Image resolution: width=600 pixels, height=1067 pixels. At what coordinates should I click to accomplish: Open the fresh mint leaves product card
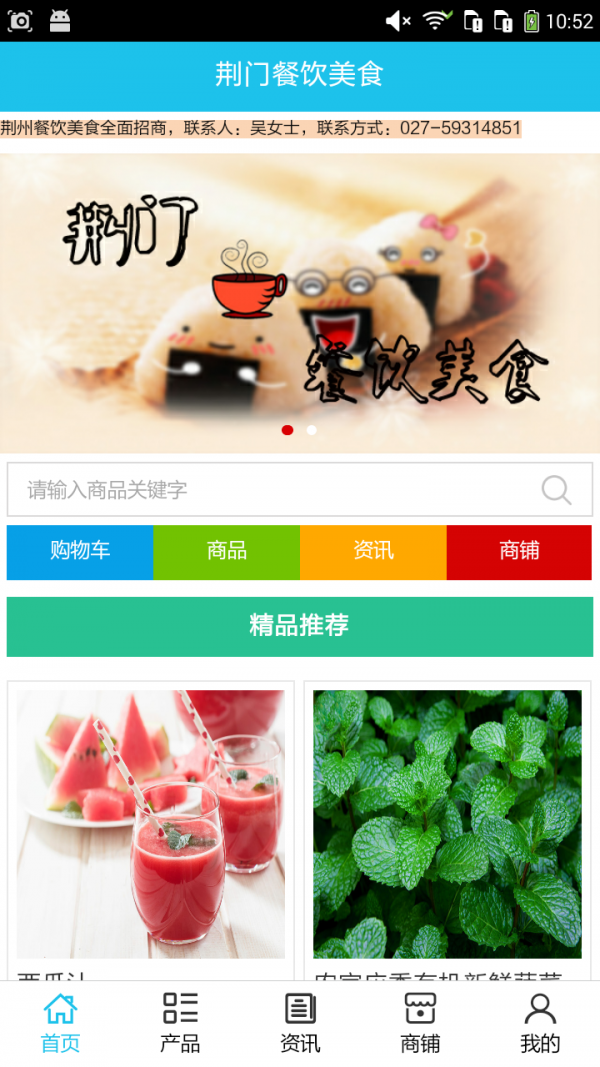click(447, 825)
